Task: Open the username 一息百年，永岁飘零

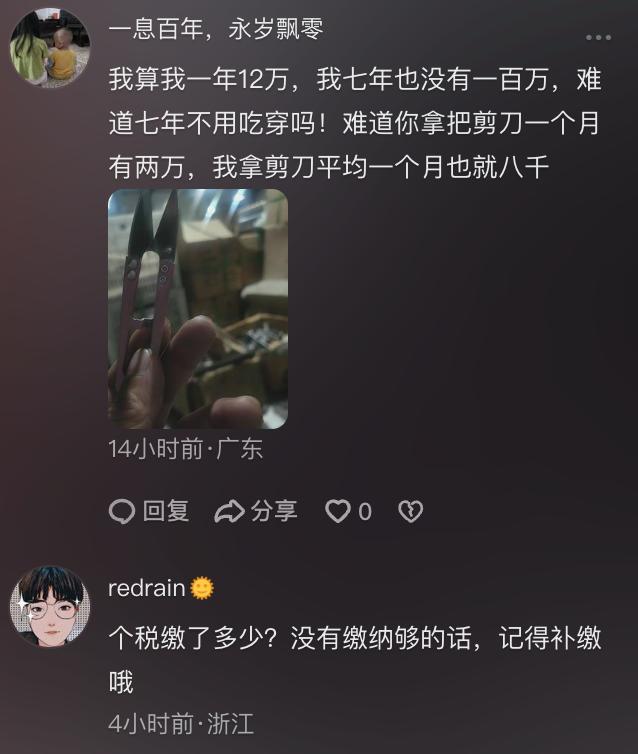Action: coord(215,29)
